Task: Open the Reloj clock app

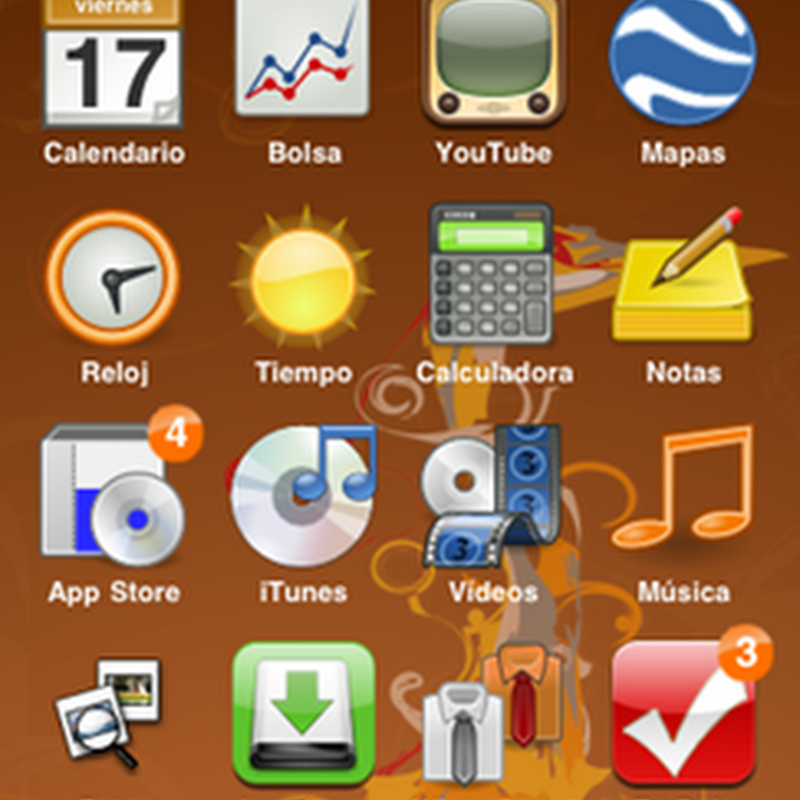Action: point(112,277)
